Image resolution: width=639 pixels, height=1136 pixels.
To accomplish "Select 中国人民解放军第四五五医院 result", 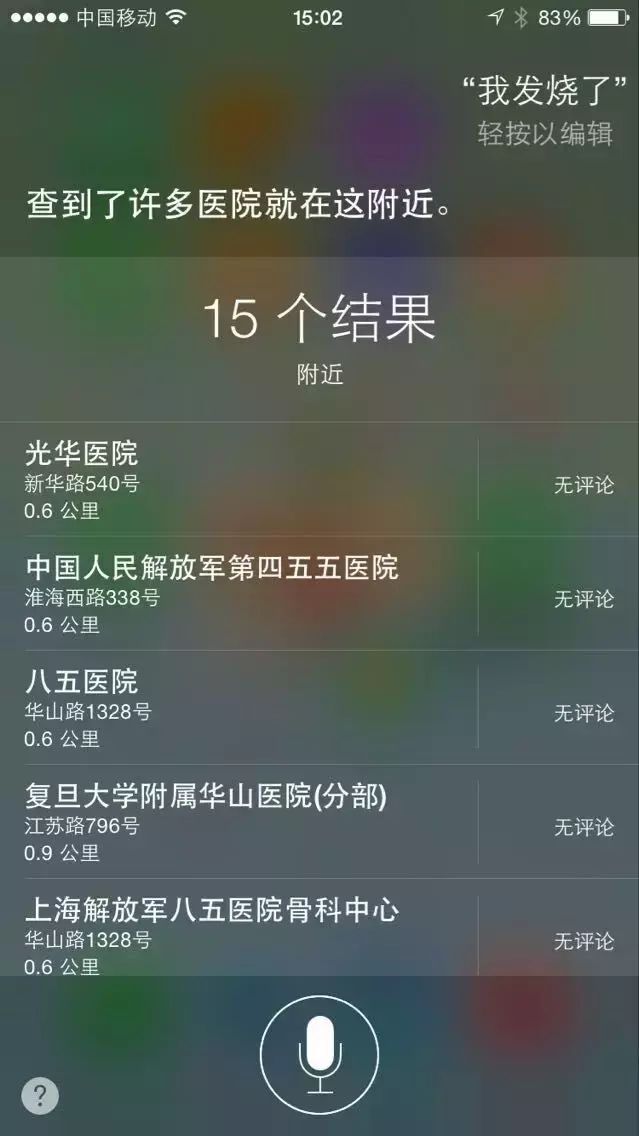I will 320,593.
